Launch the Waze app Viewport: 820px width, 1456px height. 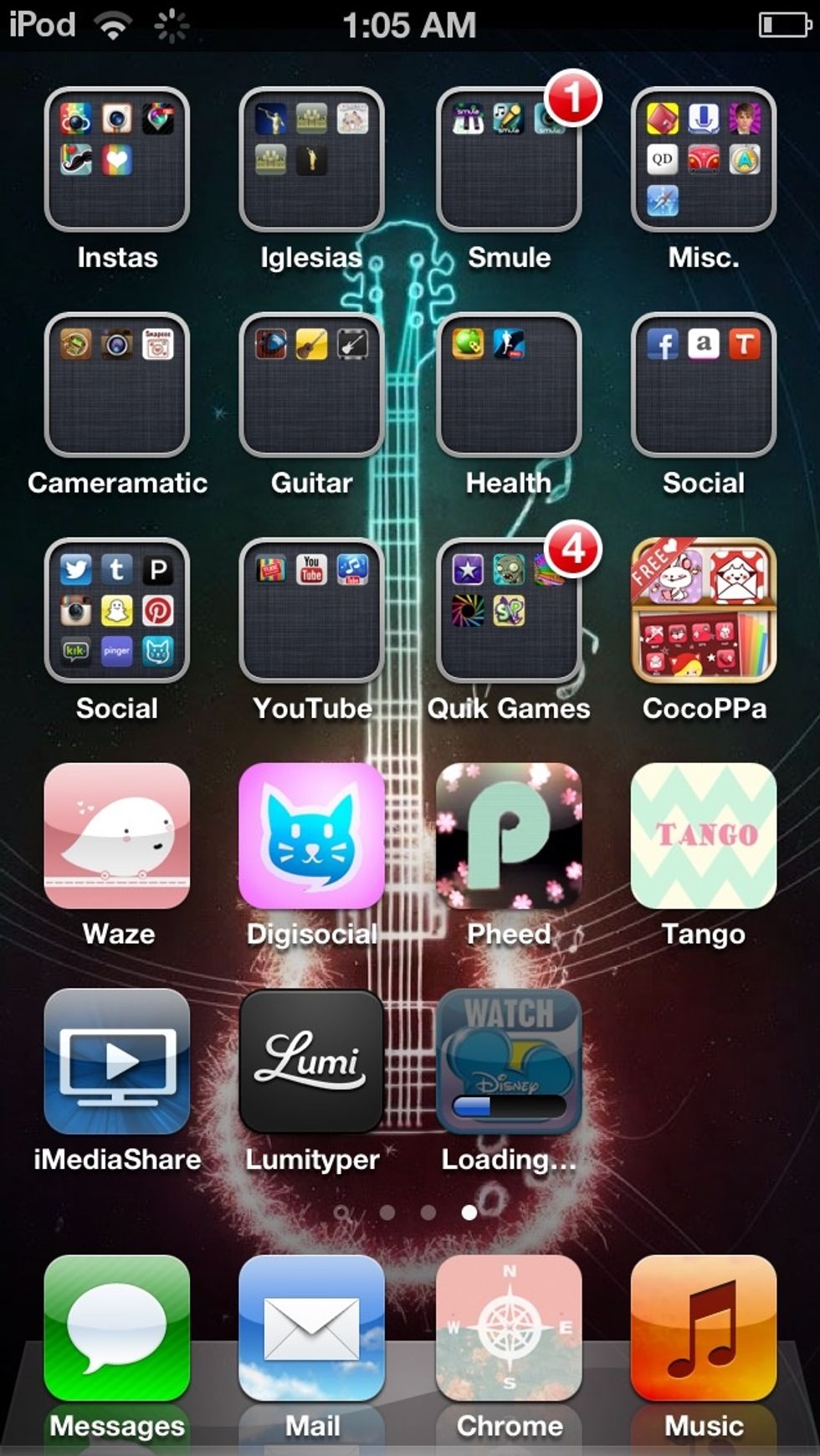[117, 835]
